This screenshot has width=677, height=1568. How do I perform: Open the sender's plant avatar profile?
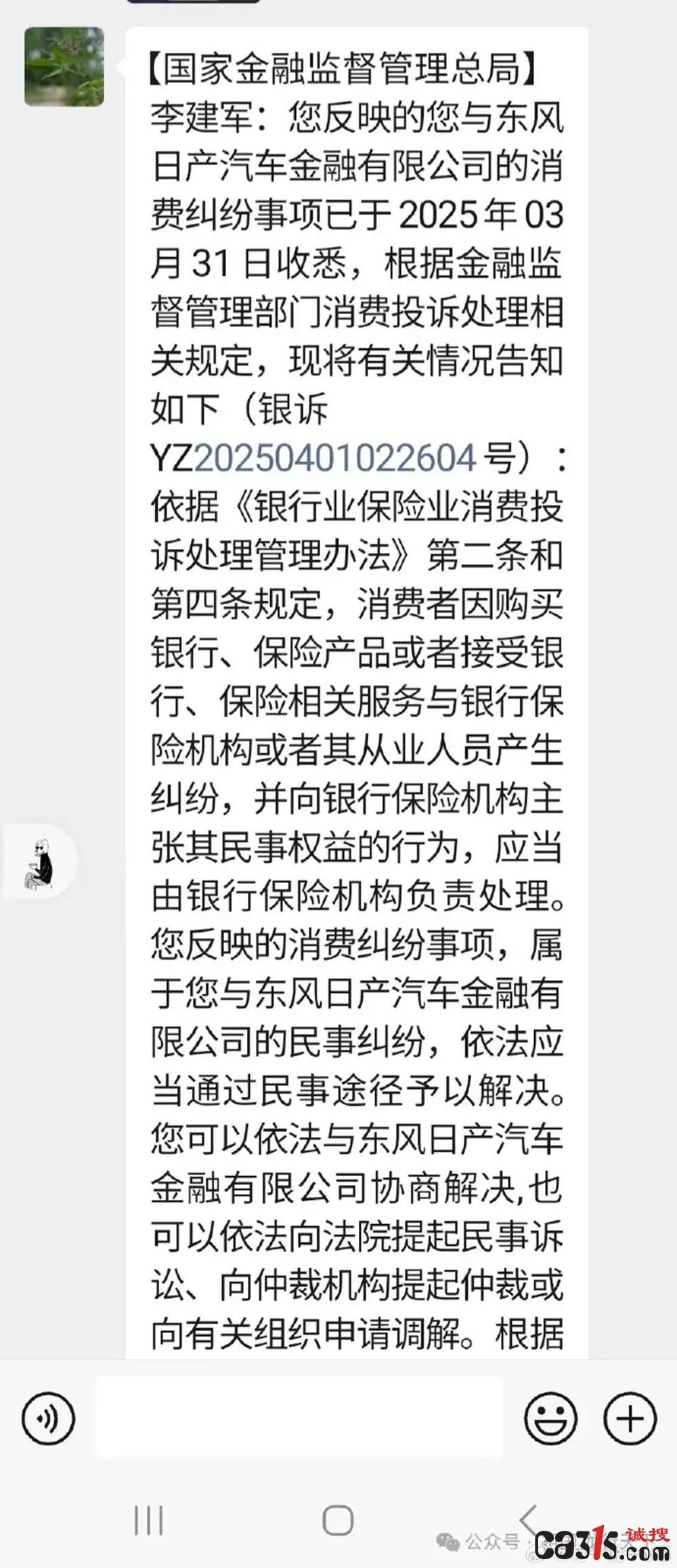coord(64,67)
